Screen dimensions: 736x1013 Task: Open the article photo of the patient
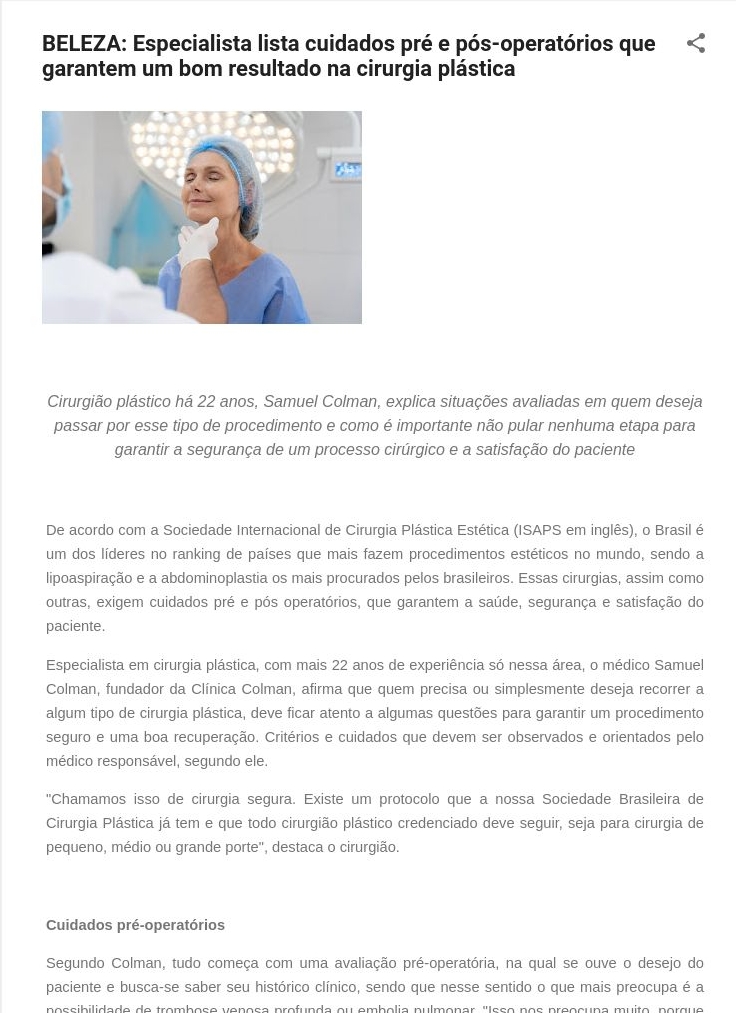[x=202, y=217]
